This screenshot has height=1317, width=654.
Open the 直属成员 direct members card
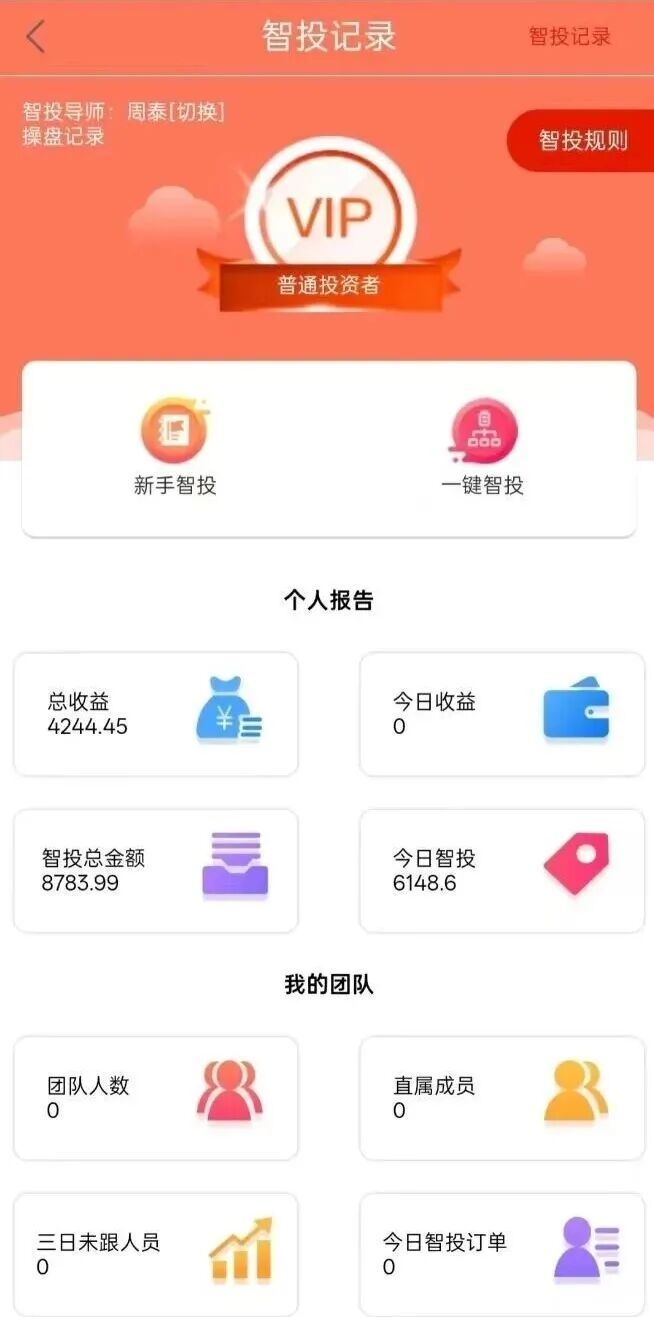pyautogui.click(x=502, y=1097)
